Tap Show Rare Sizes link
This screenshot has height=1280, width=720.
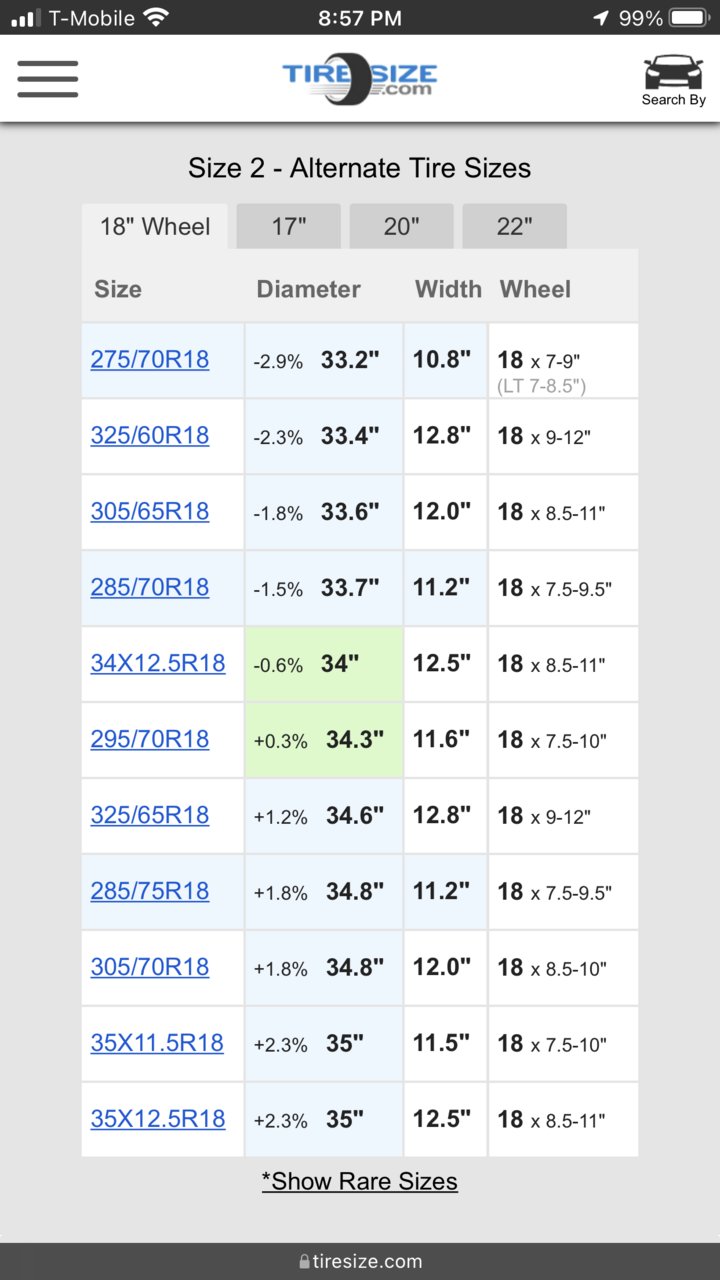(x=360, y=1182)
